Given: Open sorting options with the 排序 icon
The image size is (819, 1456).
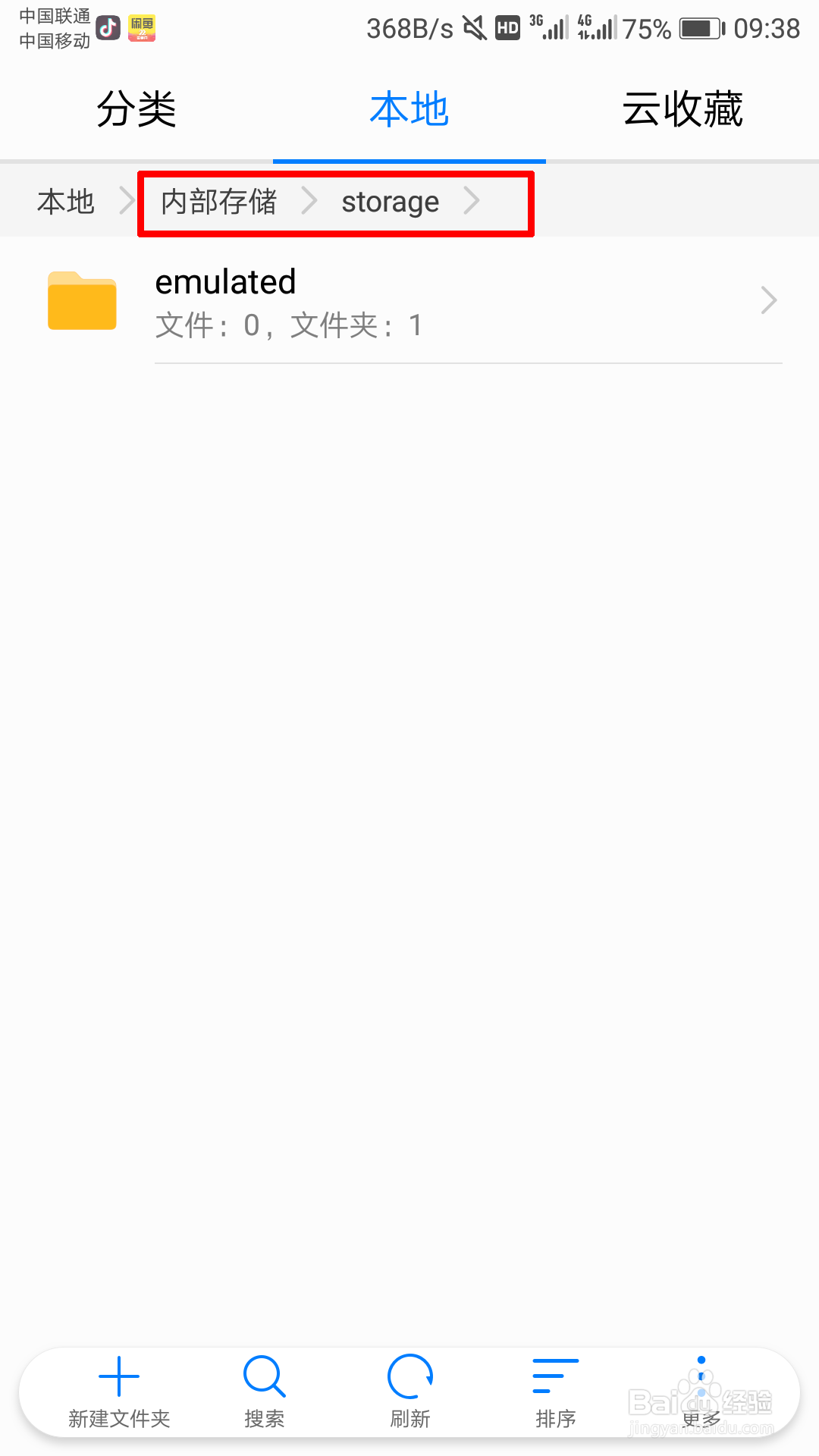Looking at the screenshot, I should pyautogui.click(x=554, y=1376).
